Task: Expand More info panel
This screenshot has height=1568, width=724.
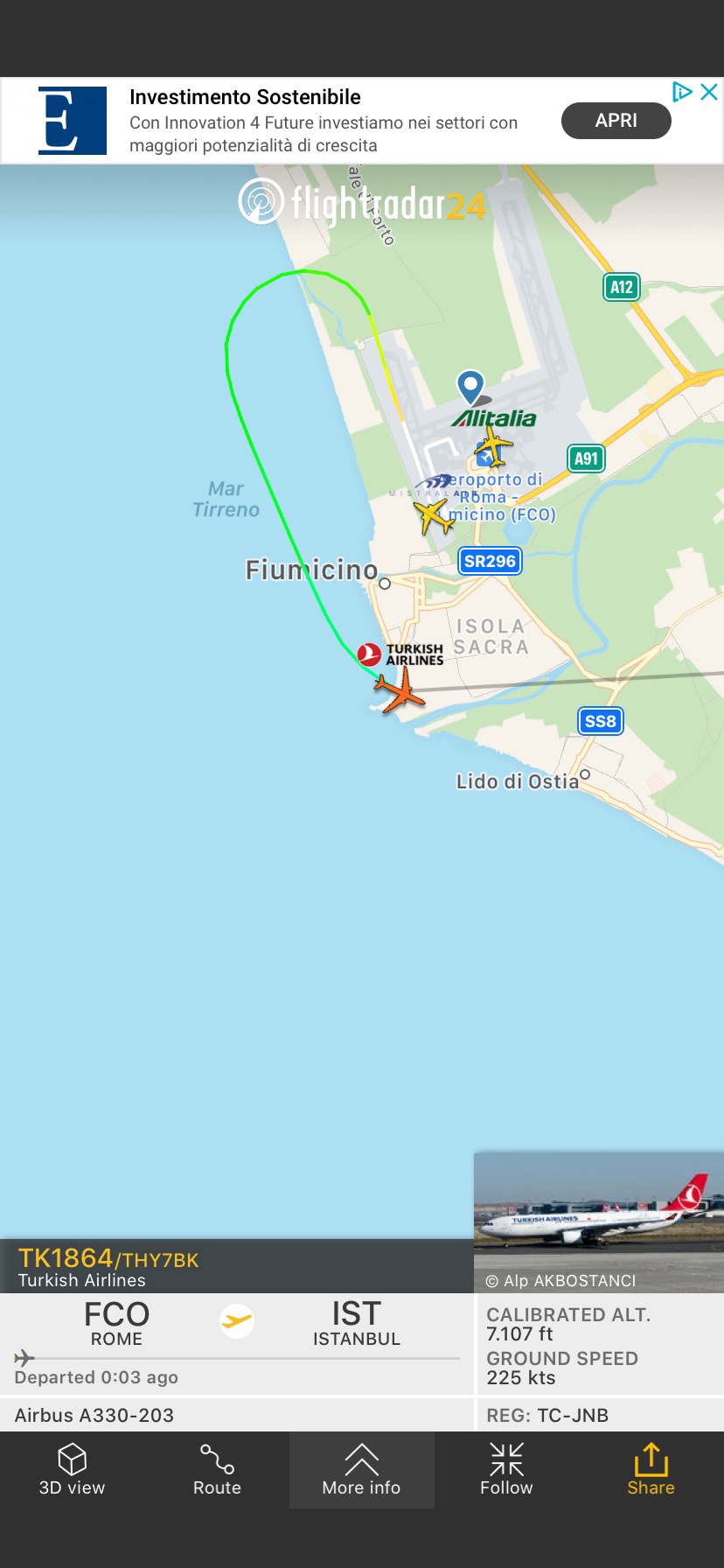Action: [361, 1470]
